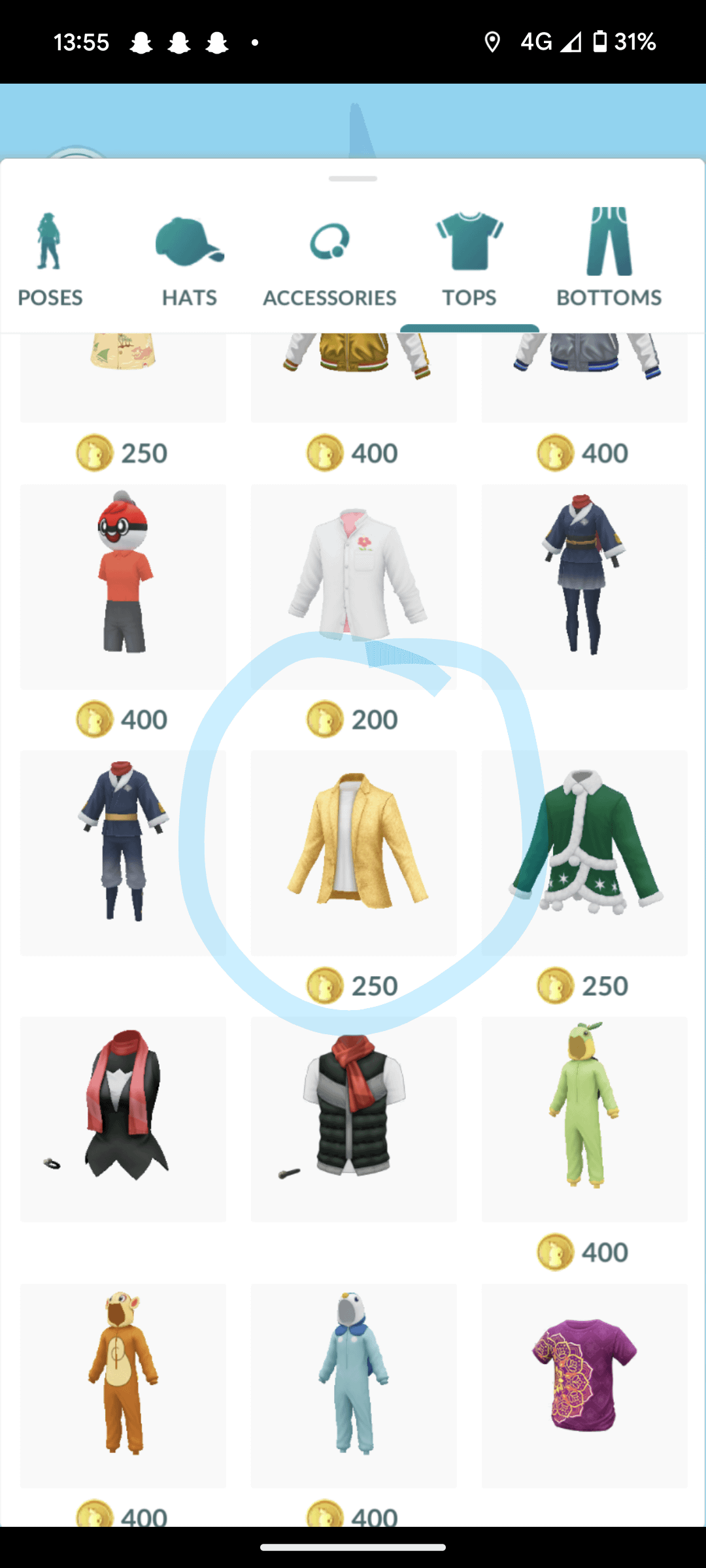Choose the white shirt with pink flower
This screenshot has height=1568, width=706.
354,586
